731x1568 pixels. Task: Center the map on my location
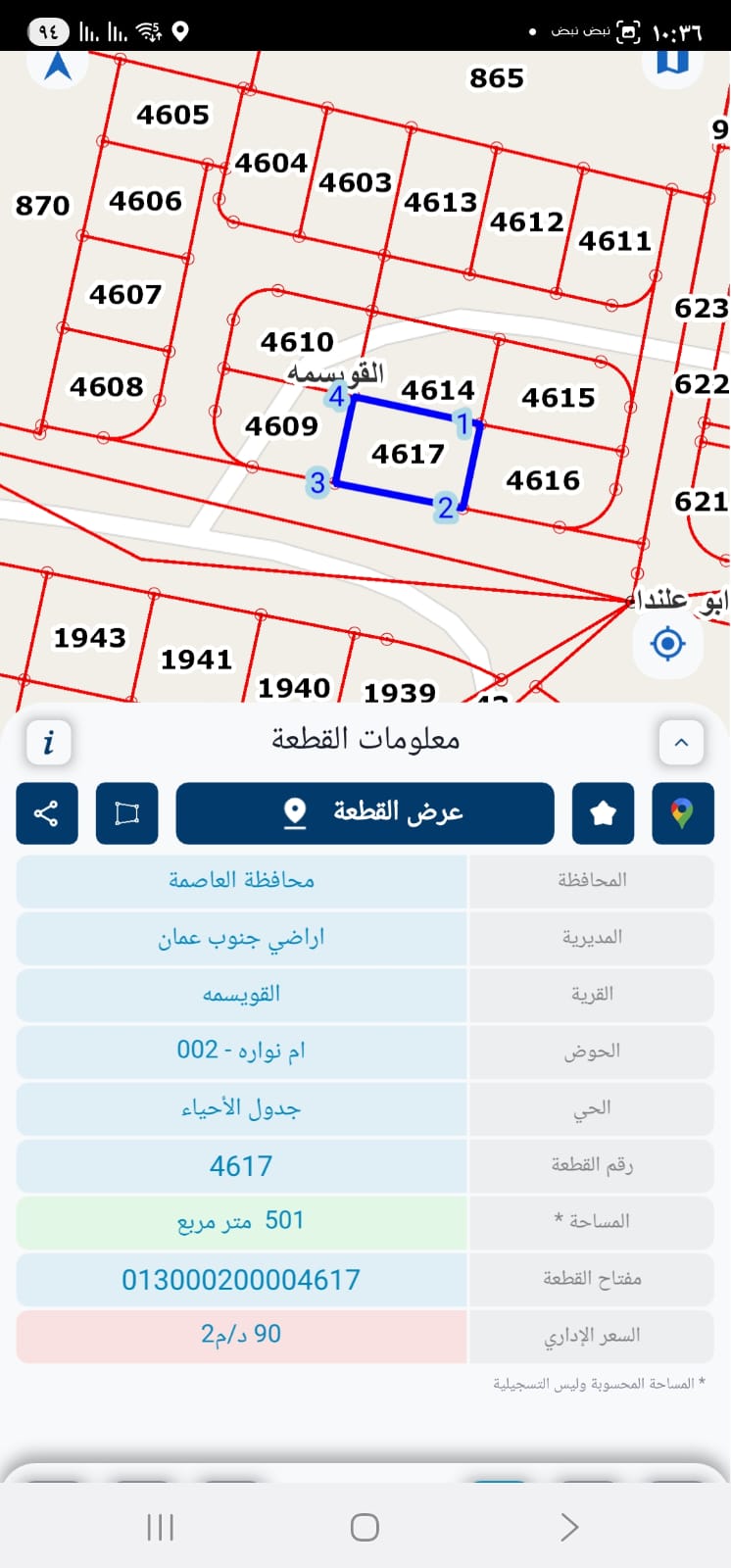point(668,644)
